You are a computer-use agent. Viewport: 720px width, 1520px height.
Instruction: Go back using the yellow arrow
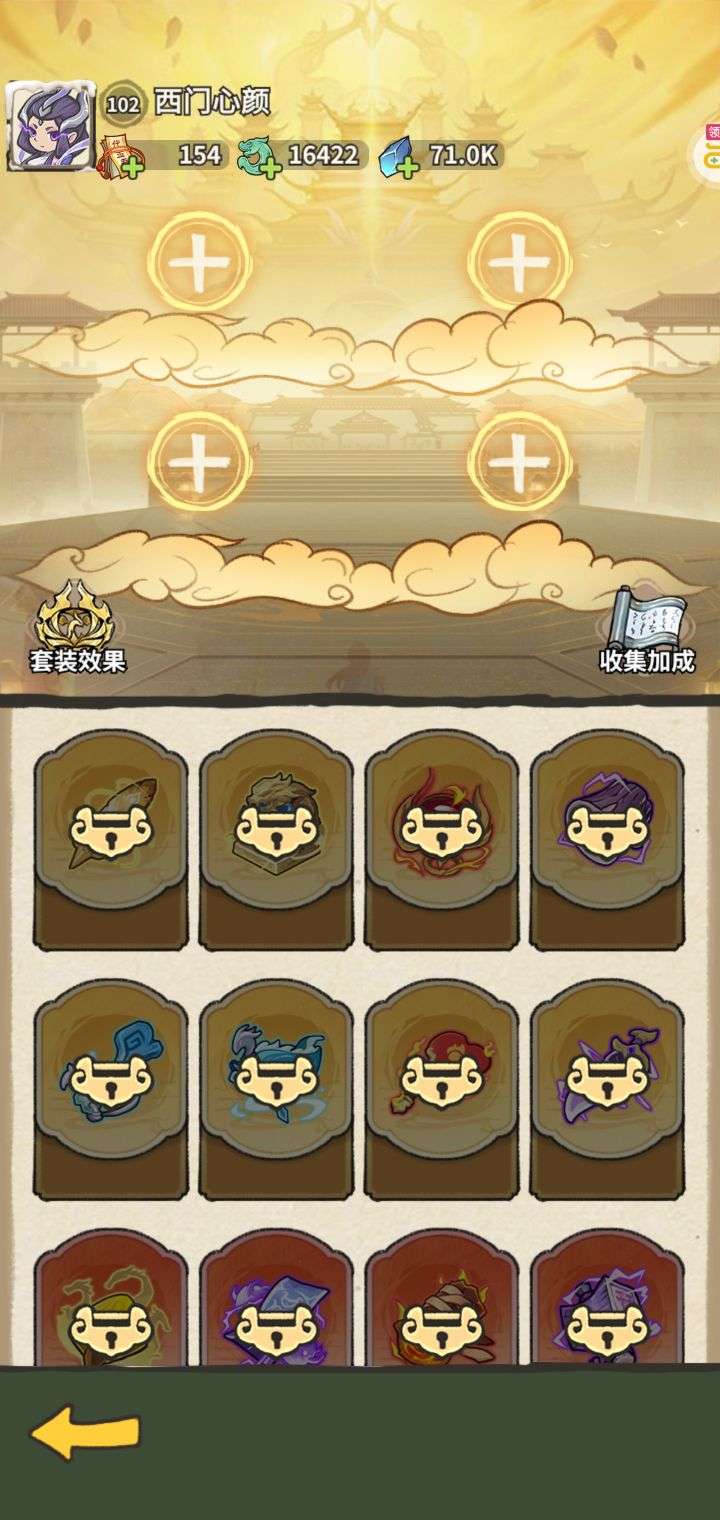point(85,1433)
